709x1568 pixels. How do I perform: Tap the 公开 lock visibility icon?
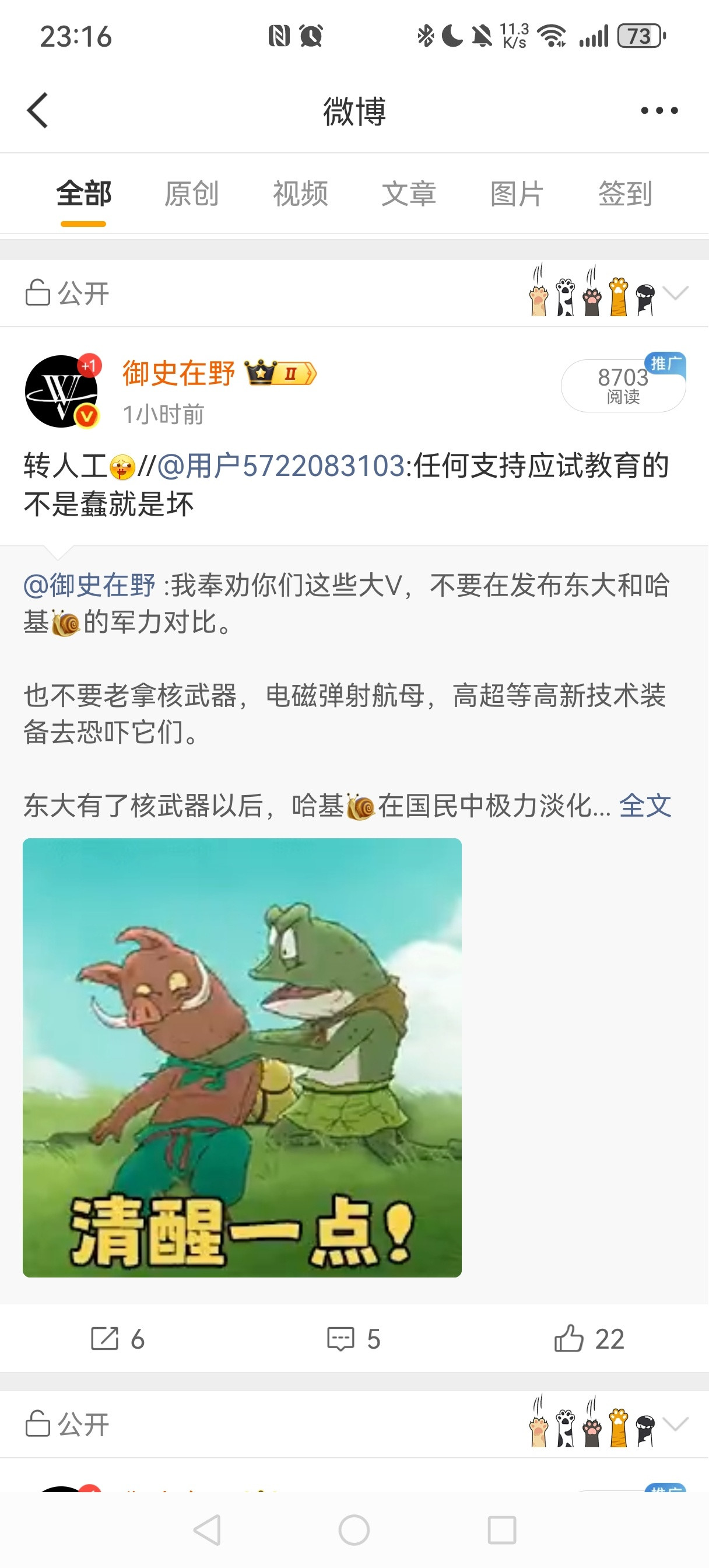(x=38, y=293)
